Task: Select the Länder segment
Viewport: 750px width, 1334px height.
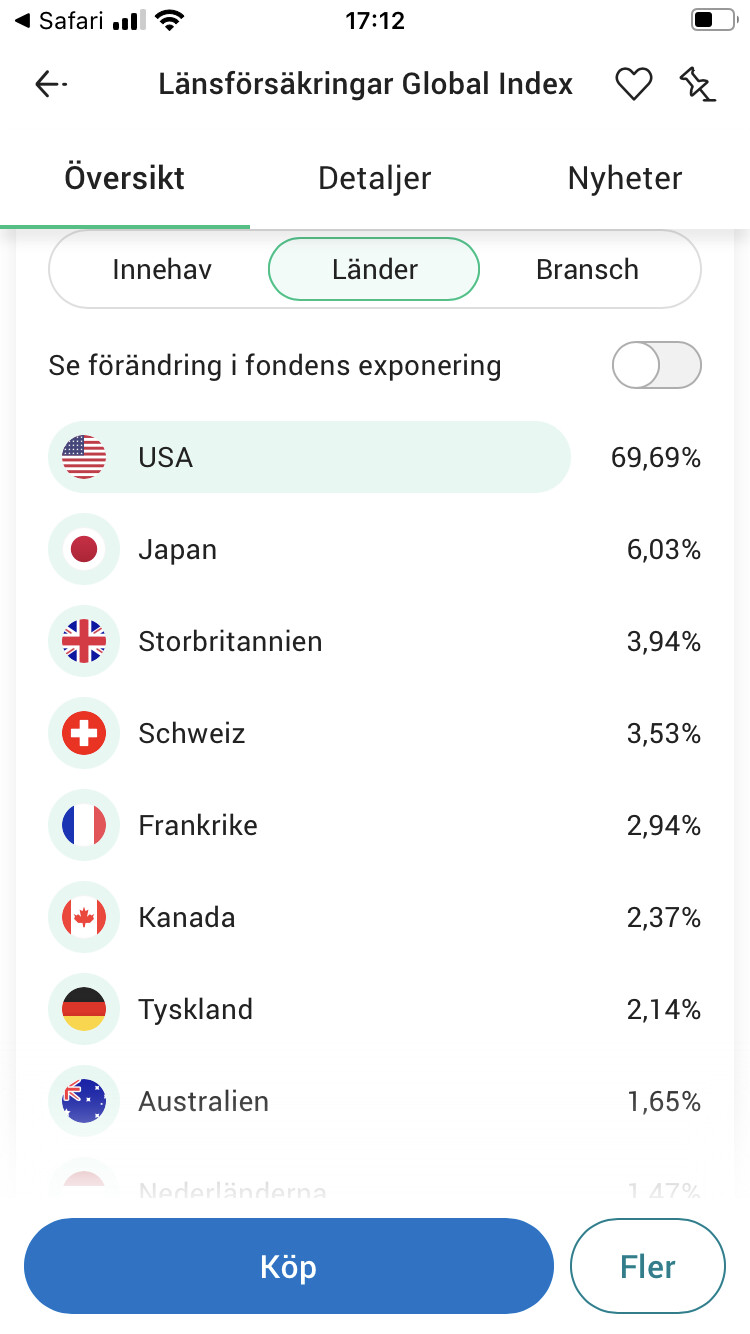Action: click(374, 269)
